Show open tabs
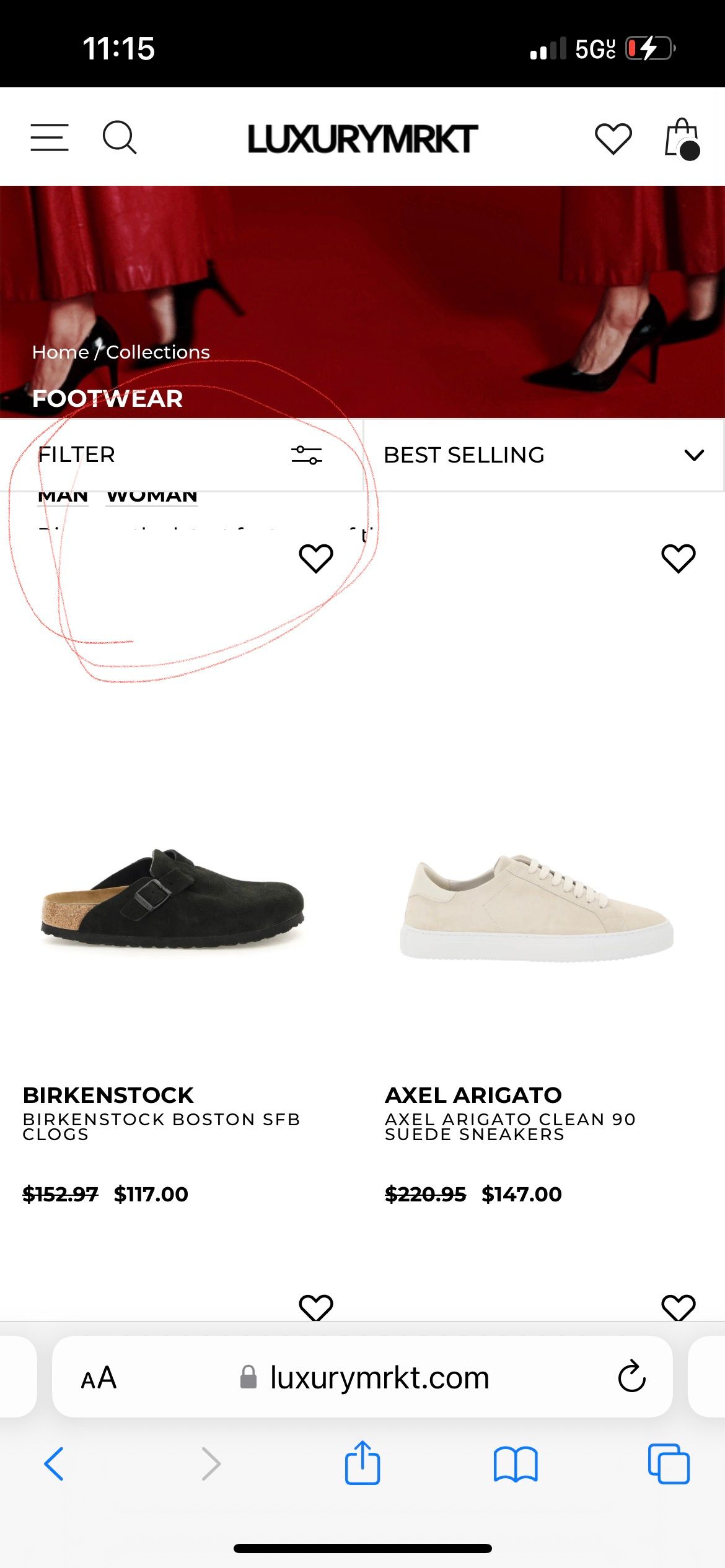Viewport: 725px width, 1568px height. (669, 1464)
